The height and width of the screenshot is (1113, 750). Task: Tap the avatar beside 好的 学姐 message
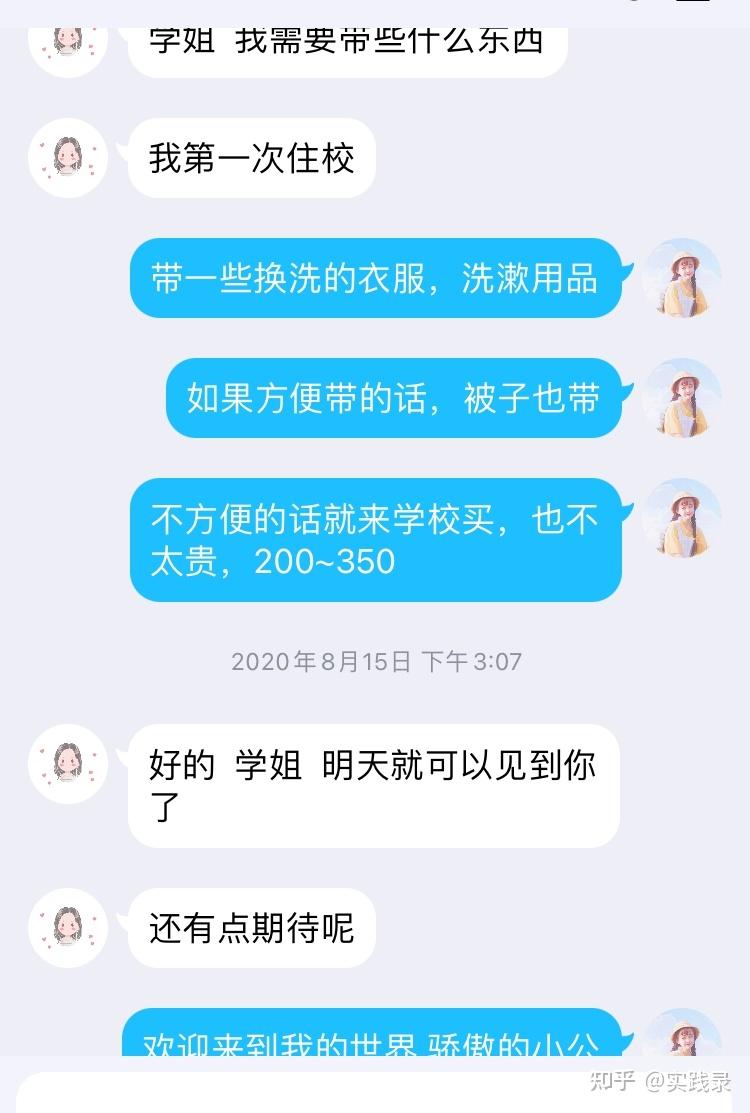pyautogui.click(x=68, y=764)
